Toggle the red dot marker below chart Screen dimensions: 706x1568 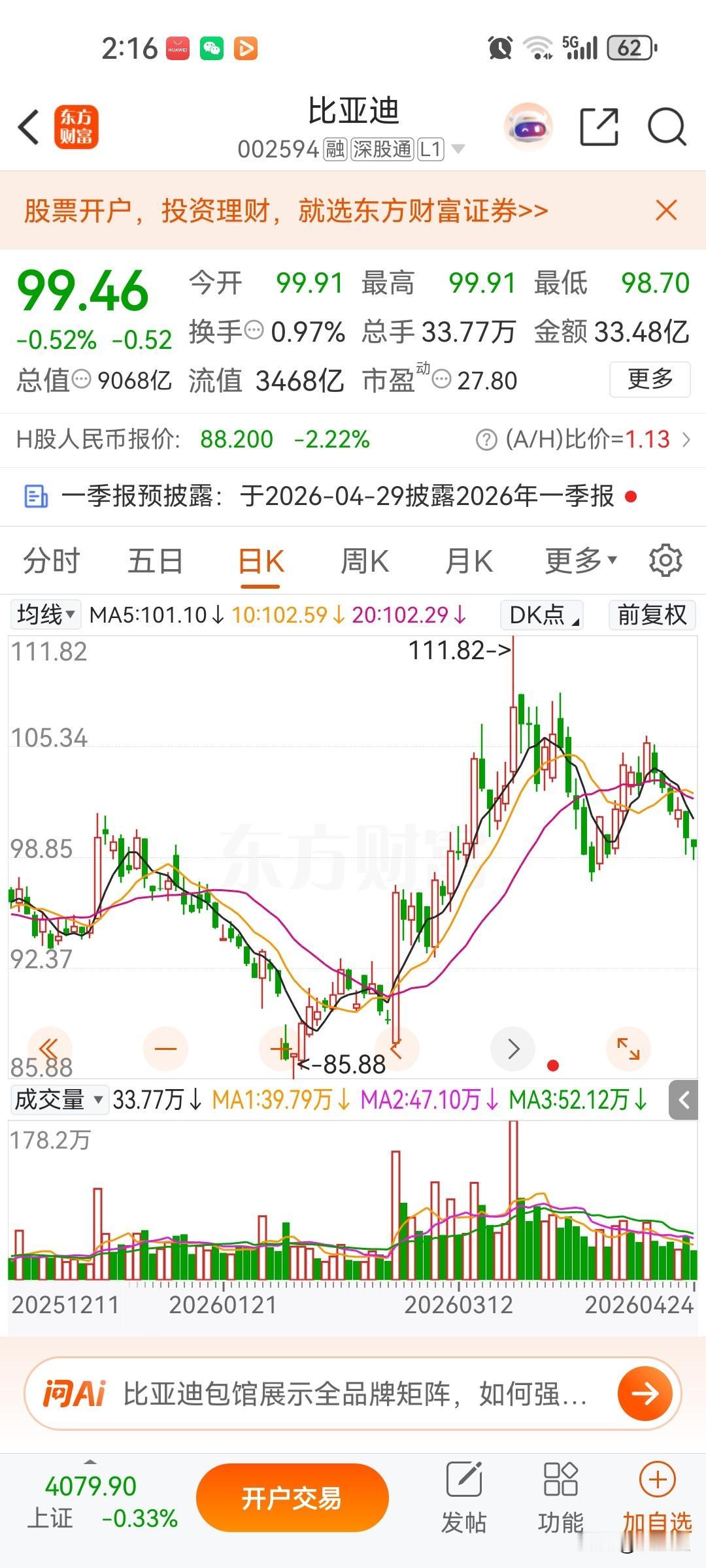coord(552,1060)
